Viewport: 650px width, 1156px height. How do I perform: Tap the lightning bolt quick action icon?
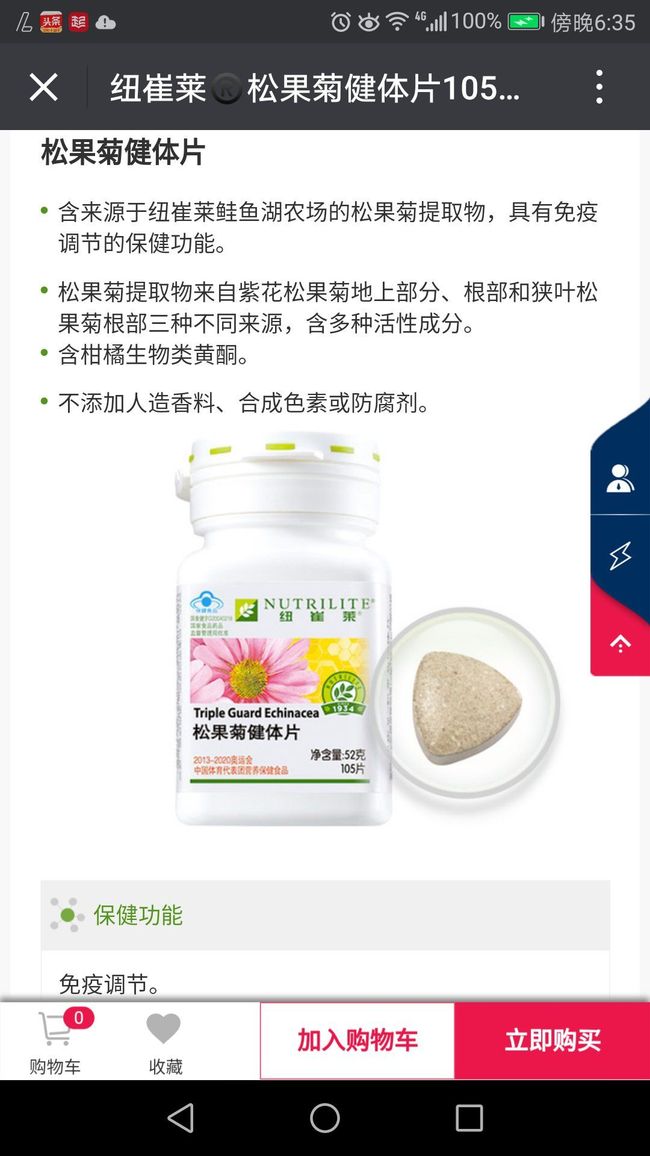click(x=620, y=556)
